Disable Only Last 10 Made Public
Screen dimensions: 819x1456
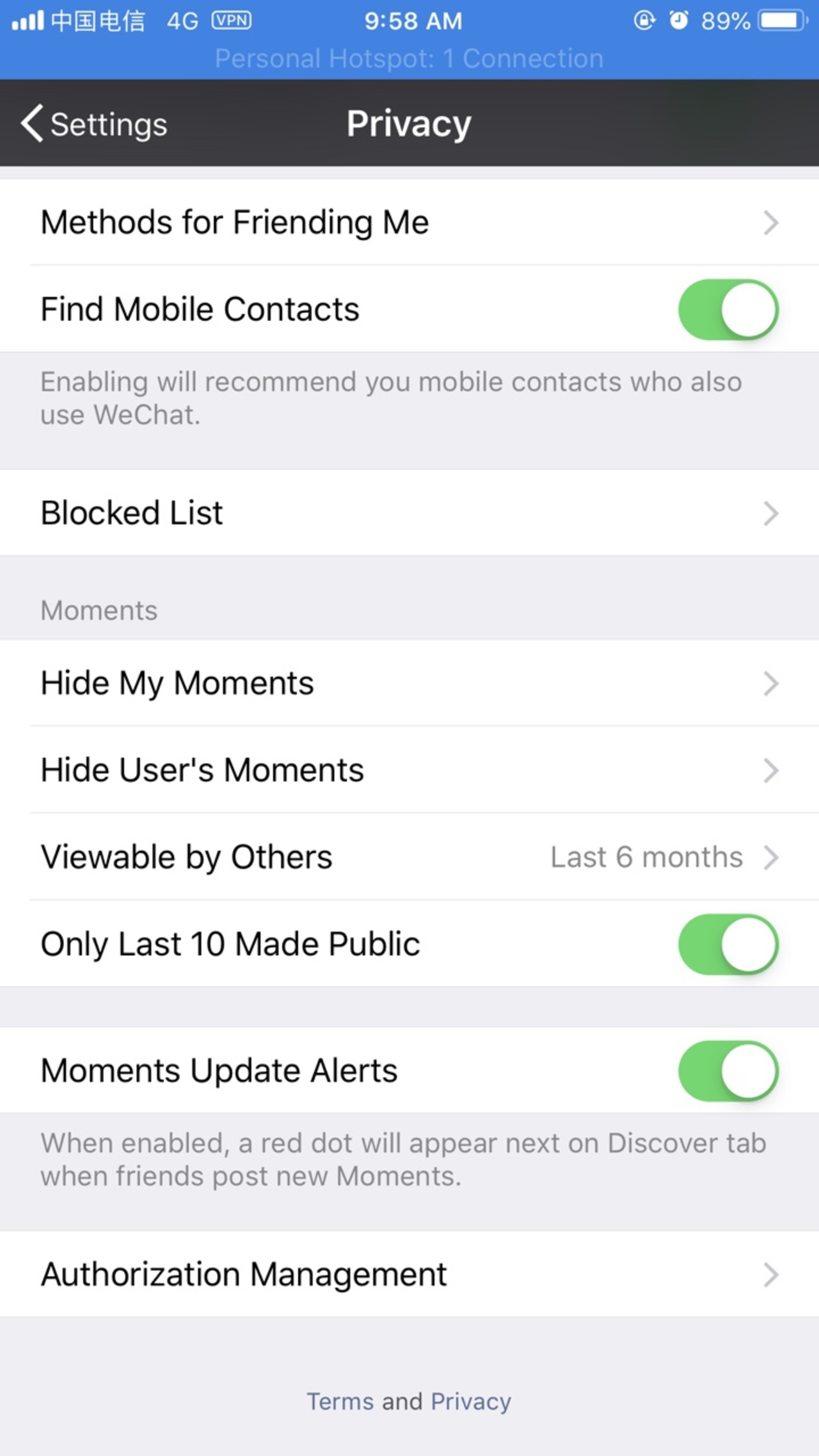click(728, 944)
